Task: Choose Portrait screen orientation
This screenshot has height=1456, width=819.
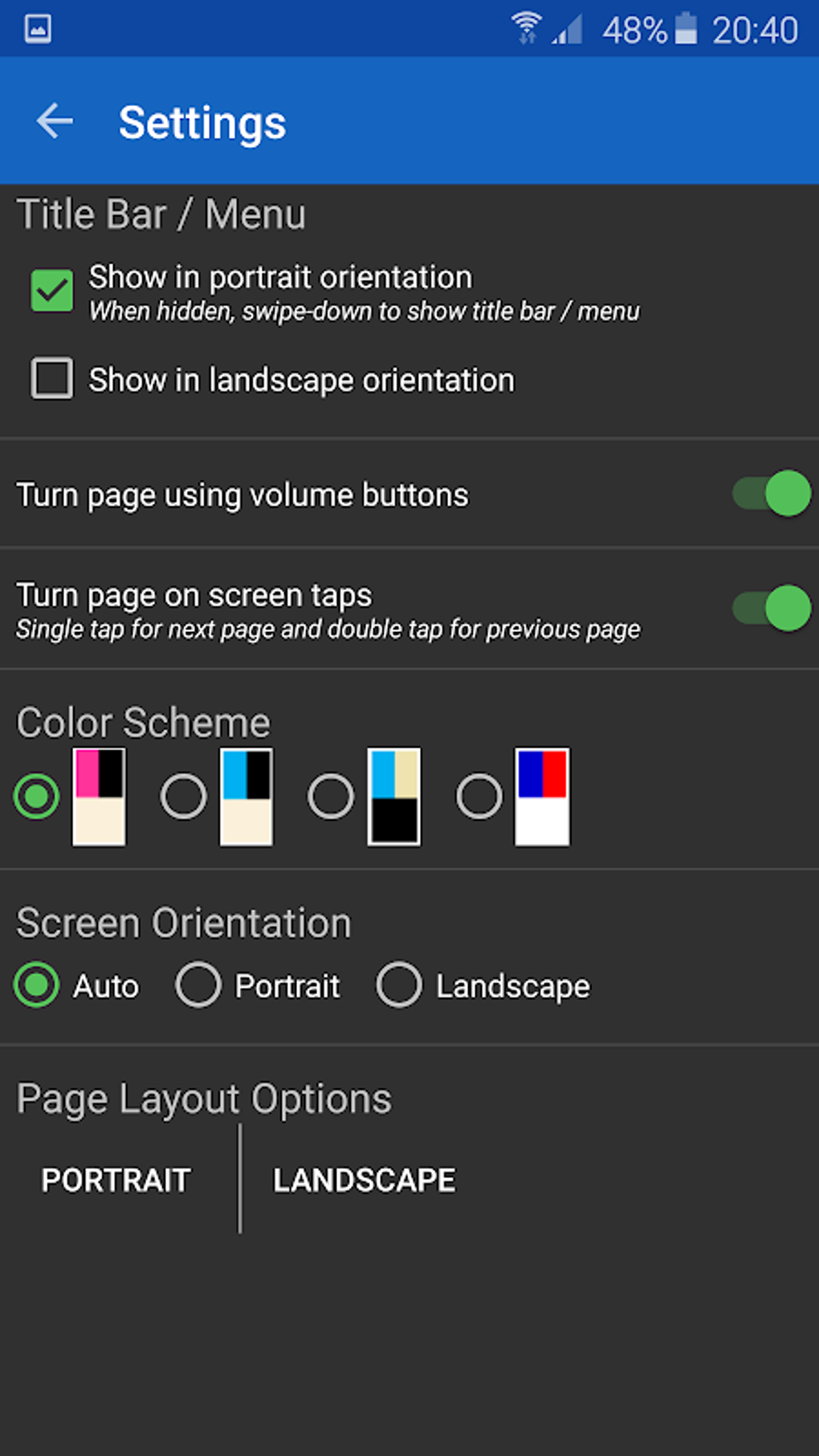Action: tap(198, 985)
